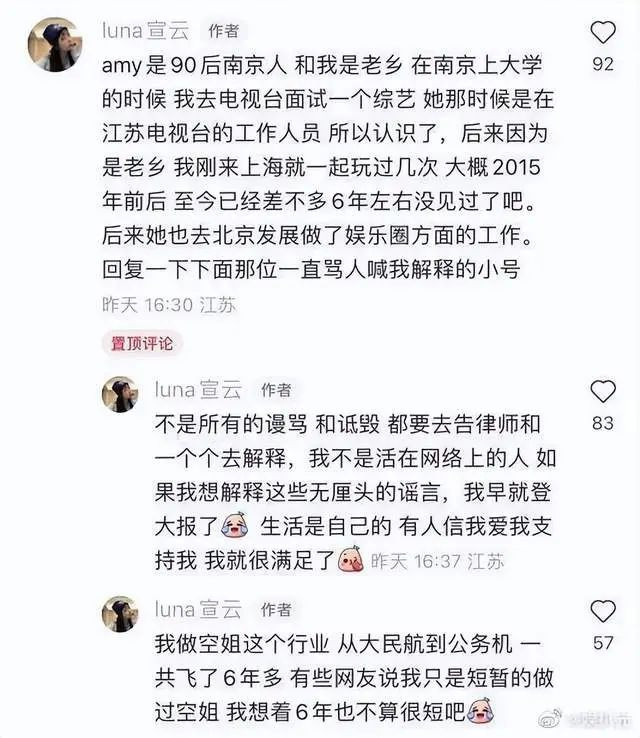640x738 pixels.
Task: Open luna宣云's avatar on the pinned comment
Action: point(54,44)
